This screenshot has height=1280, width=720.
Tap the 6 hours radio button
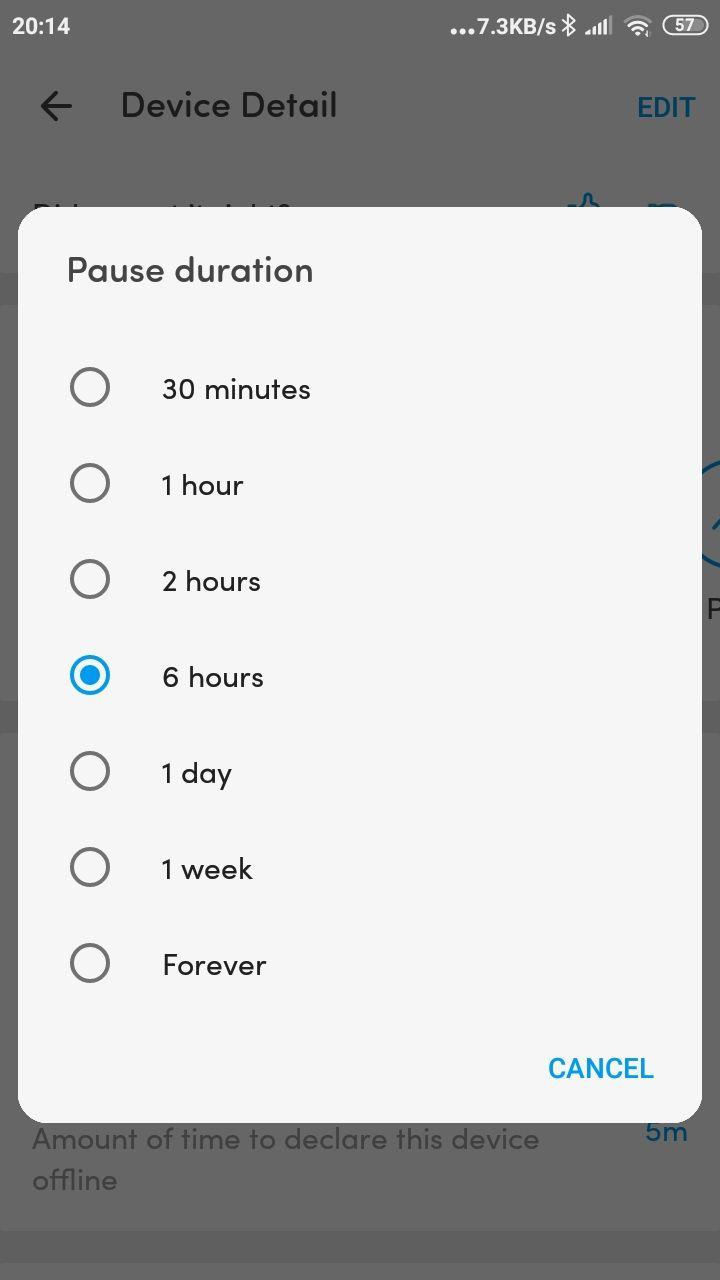click(90, 676)
